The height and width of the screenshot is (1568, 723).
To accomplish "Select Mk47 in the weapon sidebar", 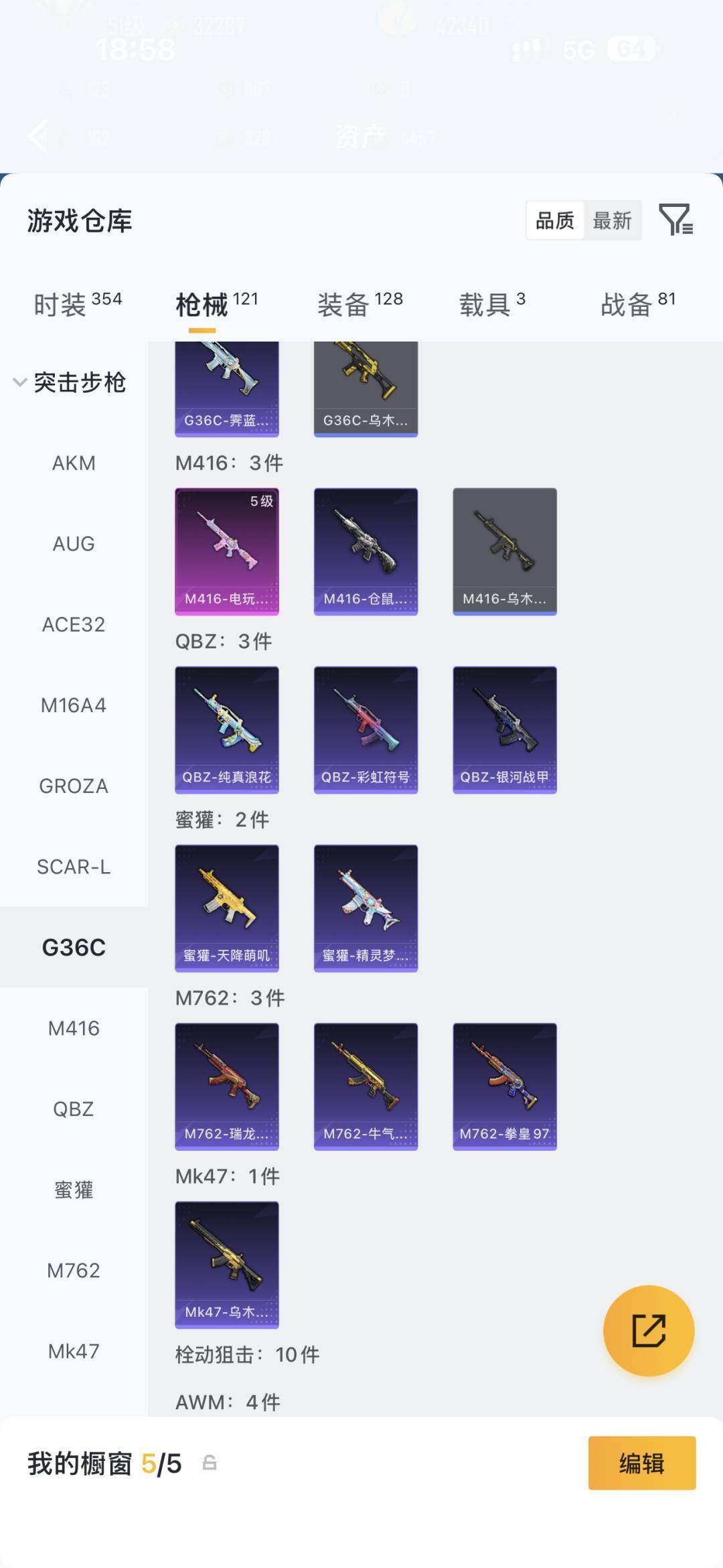I will tap(74, 1351).
